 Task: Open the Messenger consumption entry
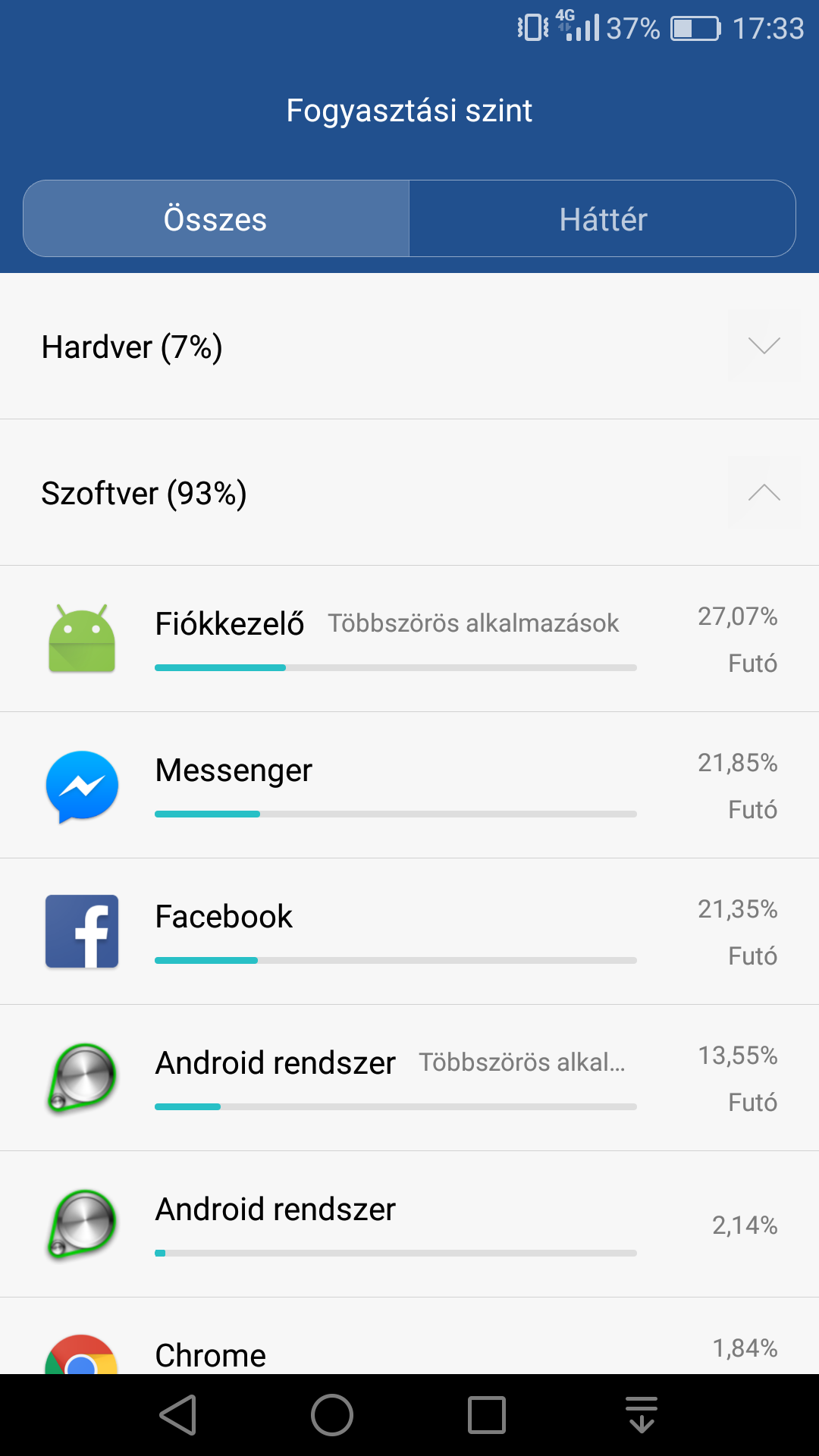click(x=409, y=786)
